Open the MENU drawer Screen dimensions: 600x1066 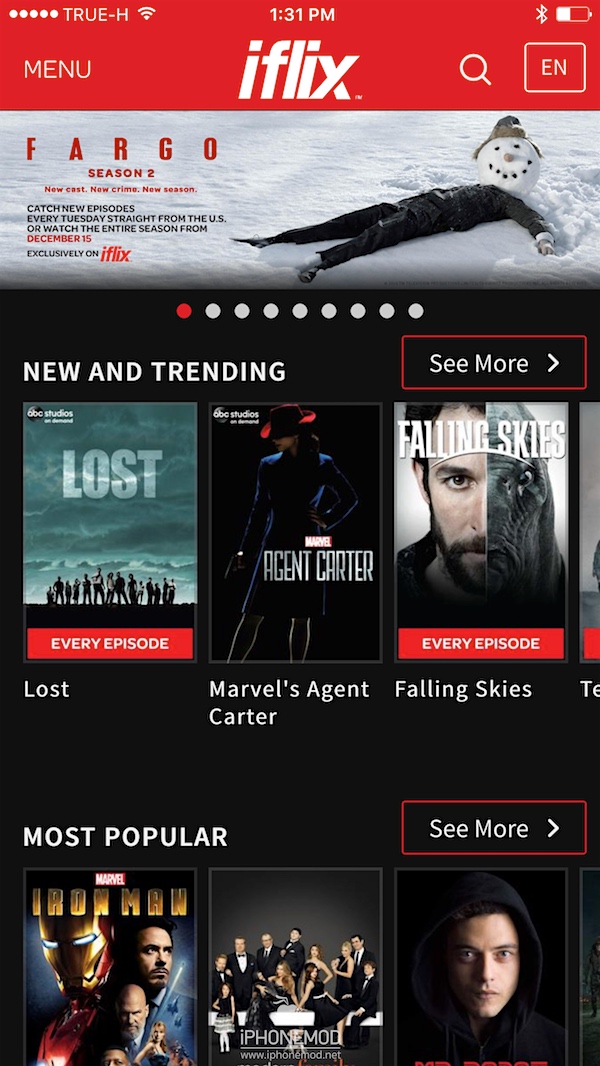pos(57,69)
